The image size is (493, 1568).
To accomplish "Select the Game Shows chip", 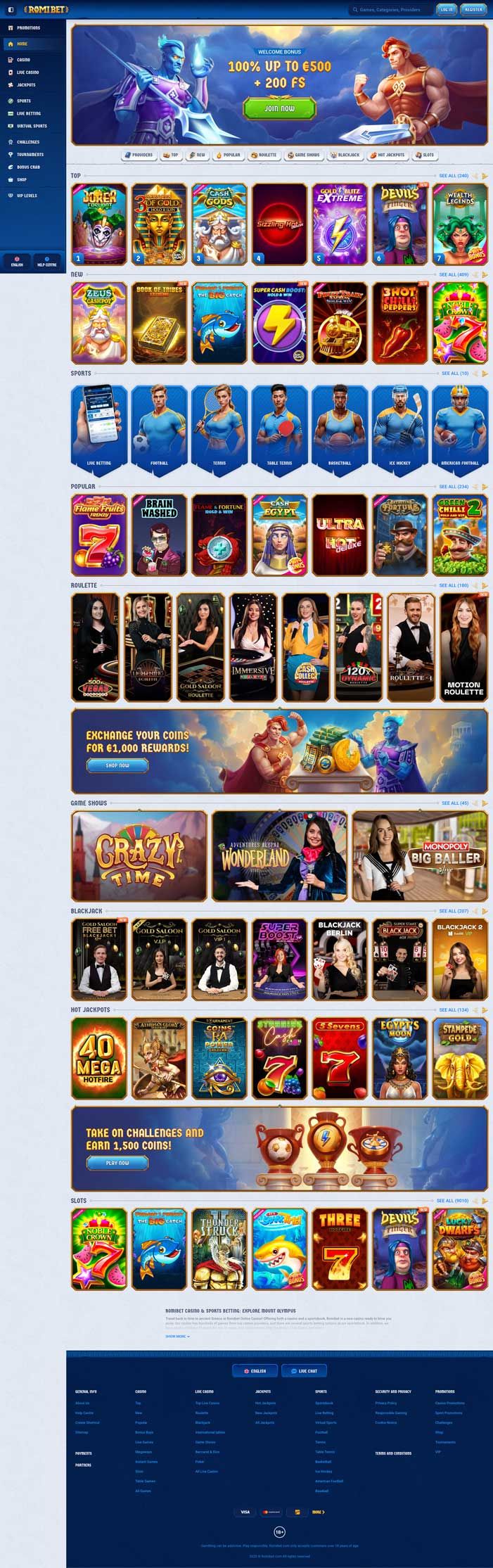I will (x=303, y=155).
